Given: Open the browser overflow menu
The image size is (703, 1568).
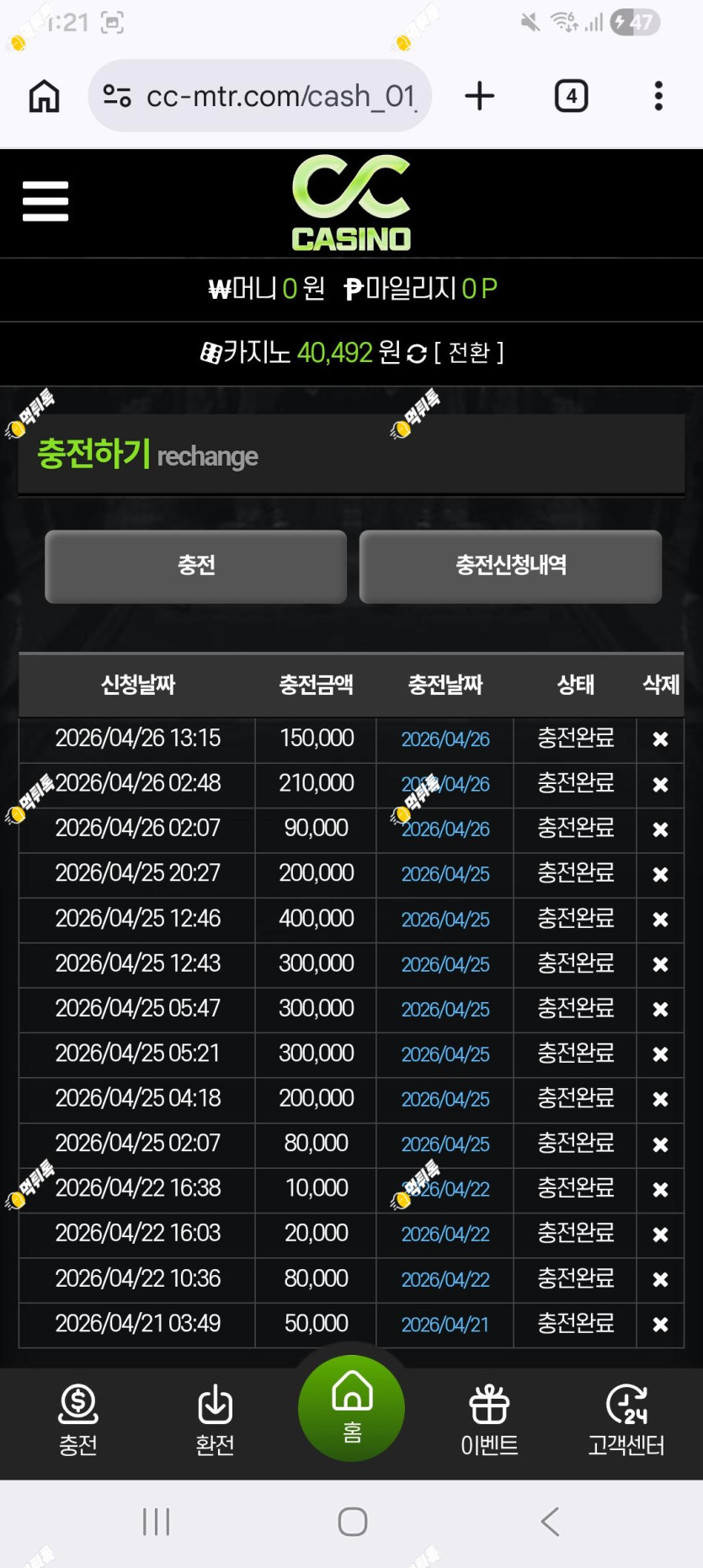Looking at the screenshot, I should click(x=658, y=96).
